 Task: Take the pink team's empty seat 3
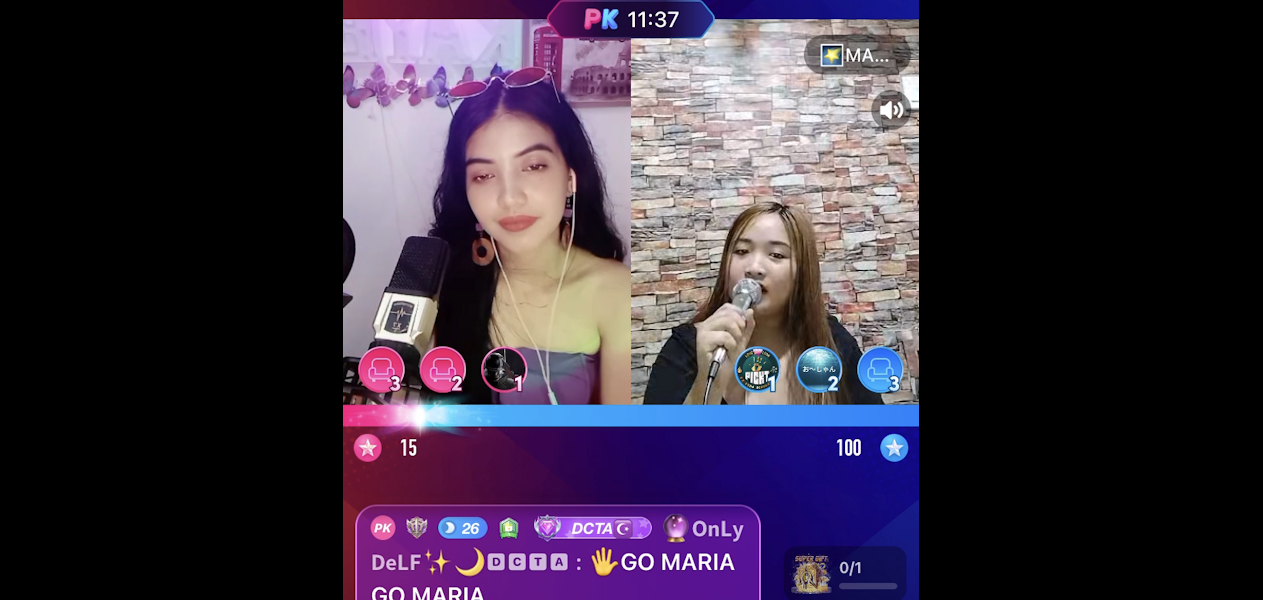pos(381,370)
